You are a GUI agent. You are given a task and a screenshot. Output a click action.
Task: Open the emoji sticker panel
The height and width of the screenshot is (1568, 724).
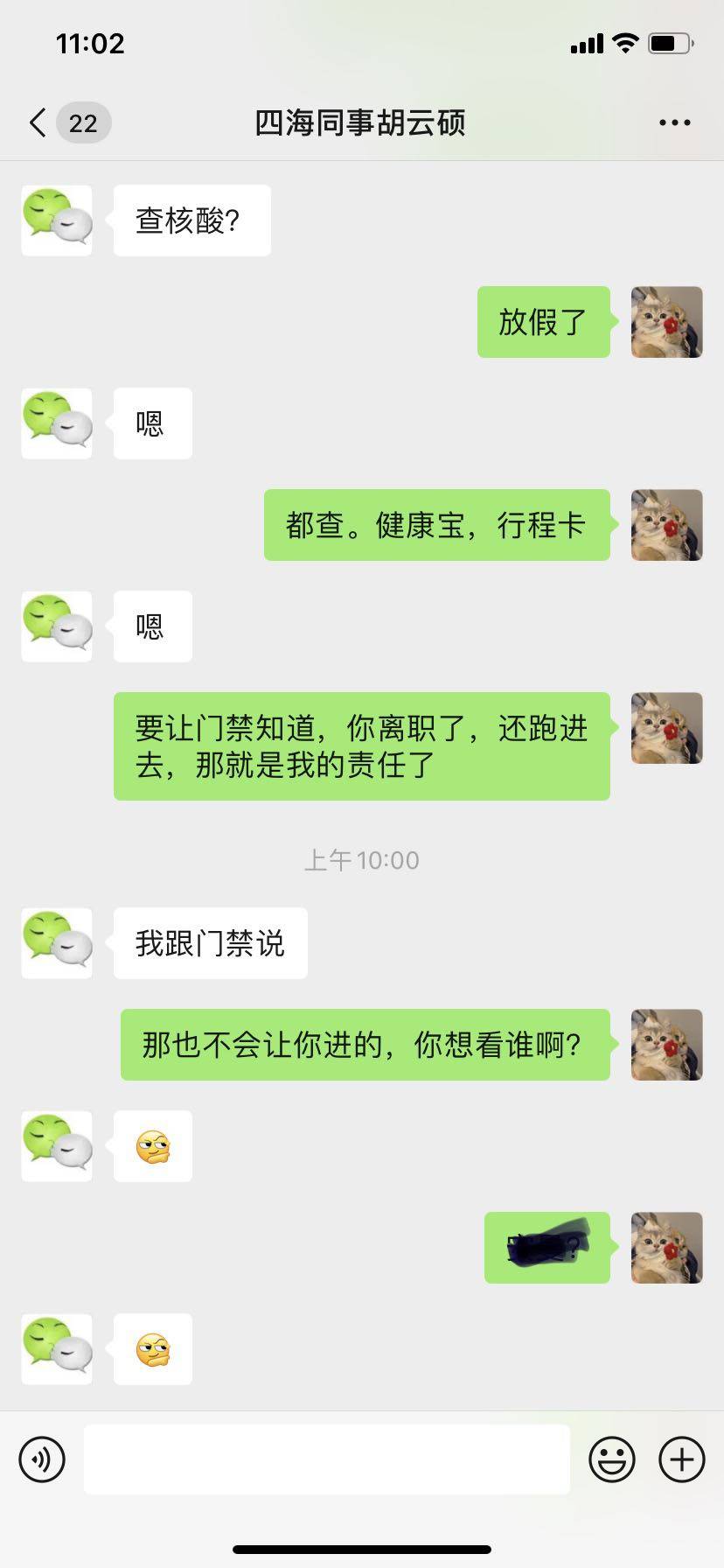pos(611,1459)
